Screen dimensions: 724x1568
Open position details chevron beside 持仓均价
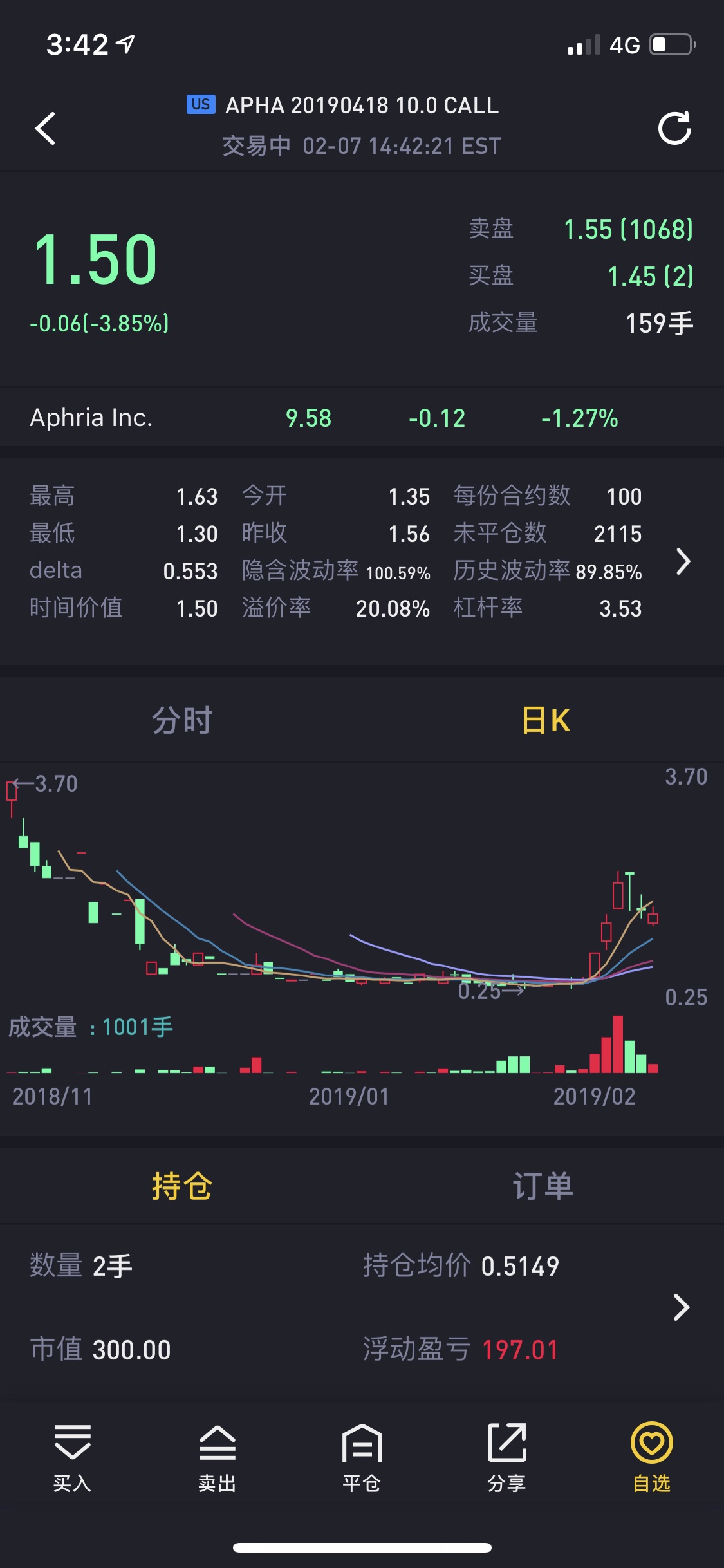[681, 1307]
